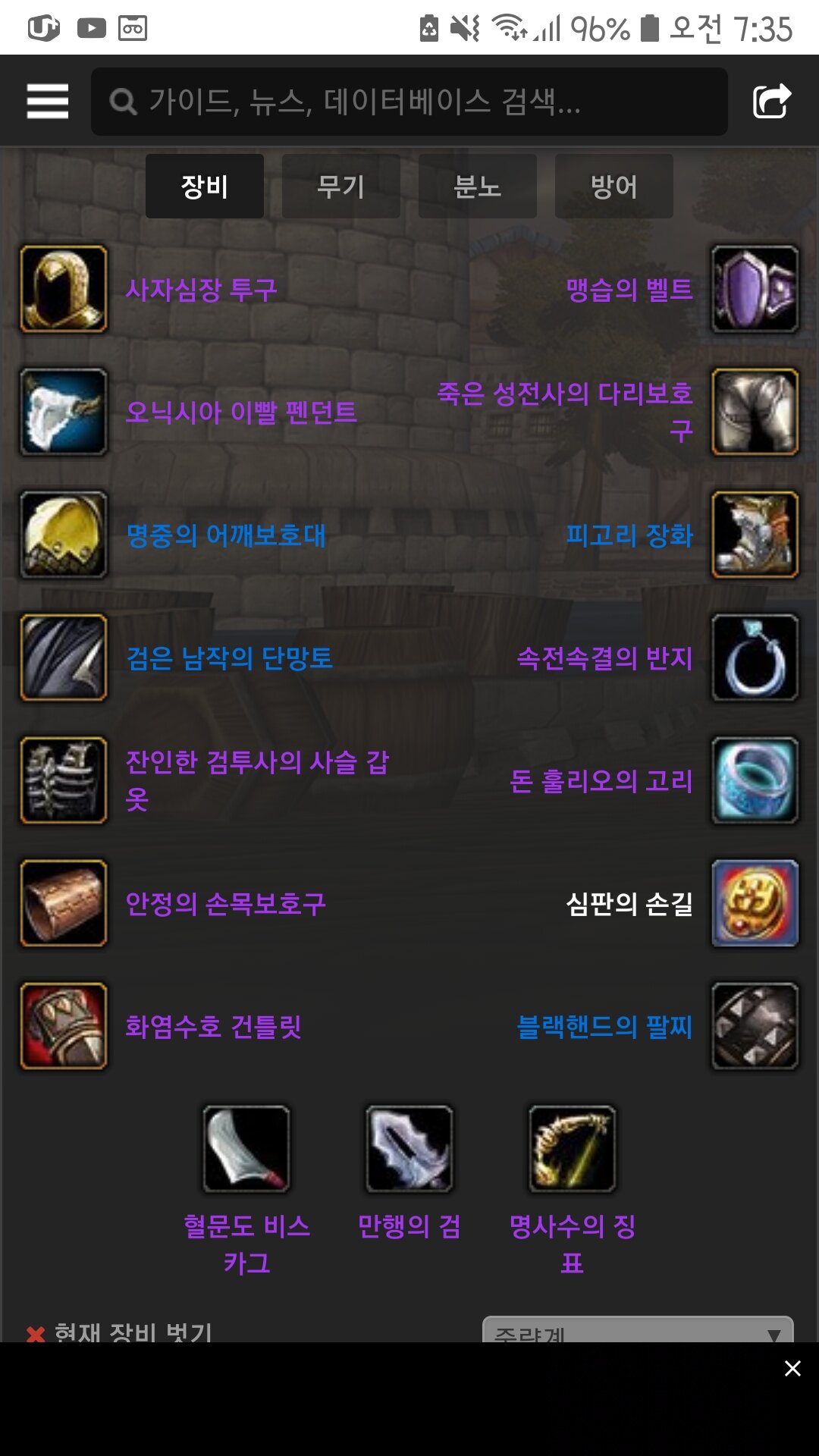This screenshot has width=819, height=1456.
Task: Switch to the 무기 tab
Action: (340, 187)
